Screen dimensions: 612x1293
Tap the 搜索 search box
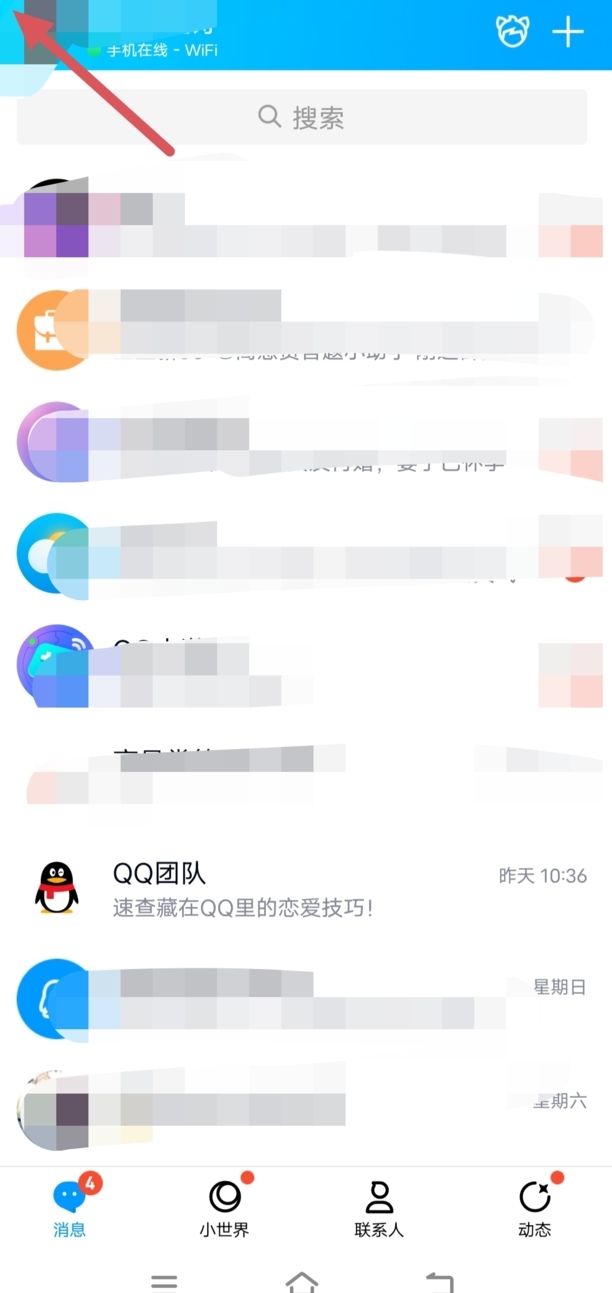coord(302,117)
